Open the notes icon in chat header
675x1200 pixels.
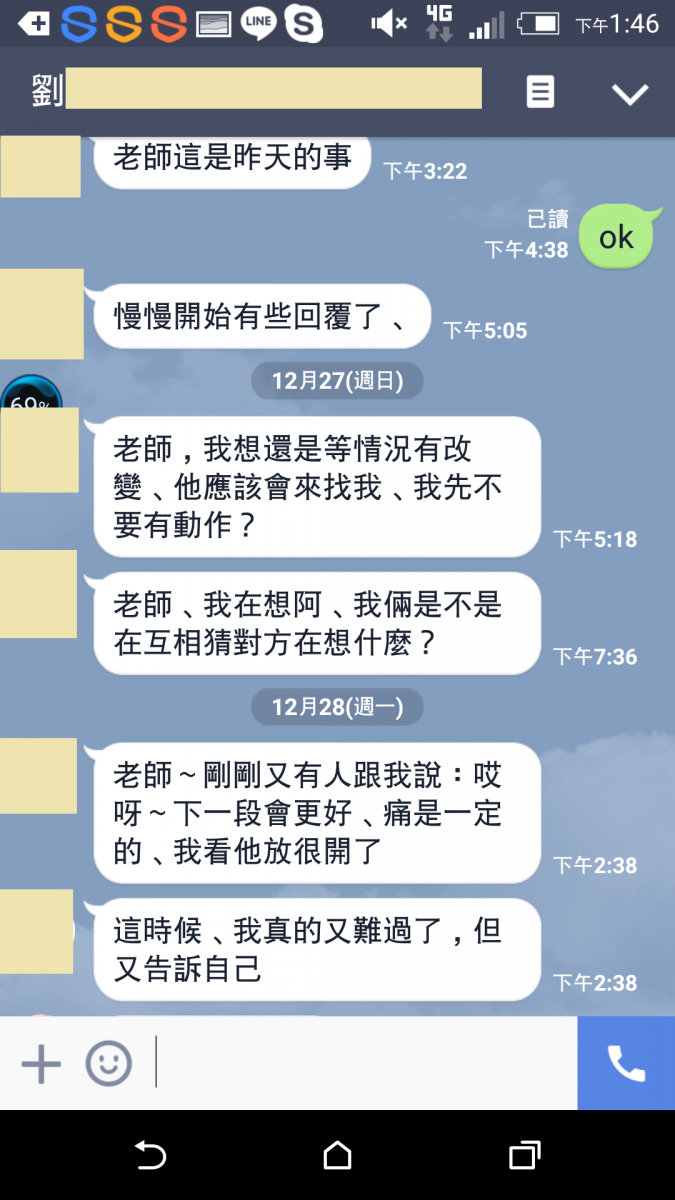[540, 93]
